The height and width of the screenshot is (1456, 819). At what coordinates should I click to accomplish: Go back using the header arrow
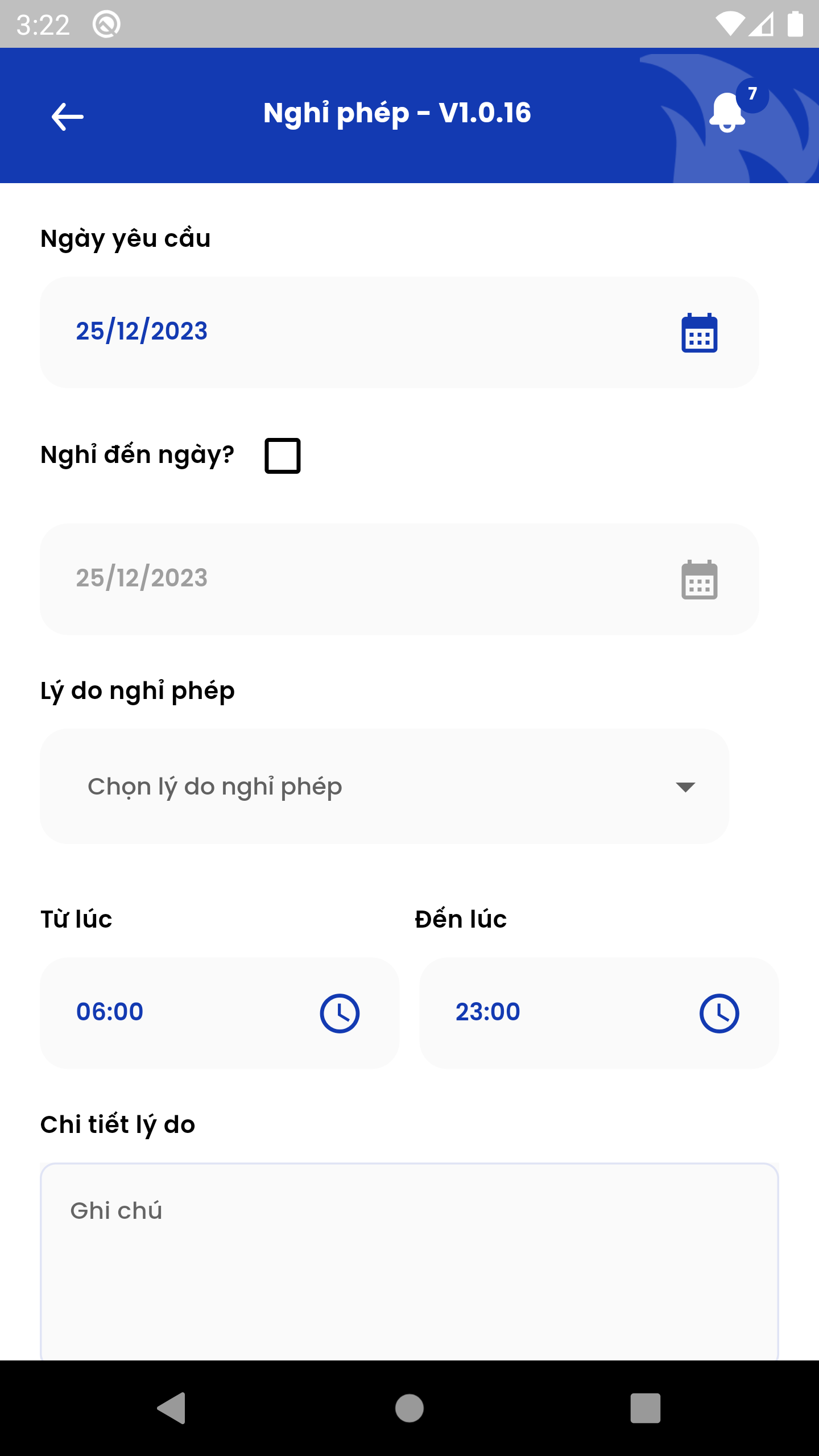click(x=67, y=117)
